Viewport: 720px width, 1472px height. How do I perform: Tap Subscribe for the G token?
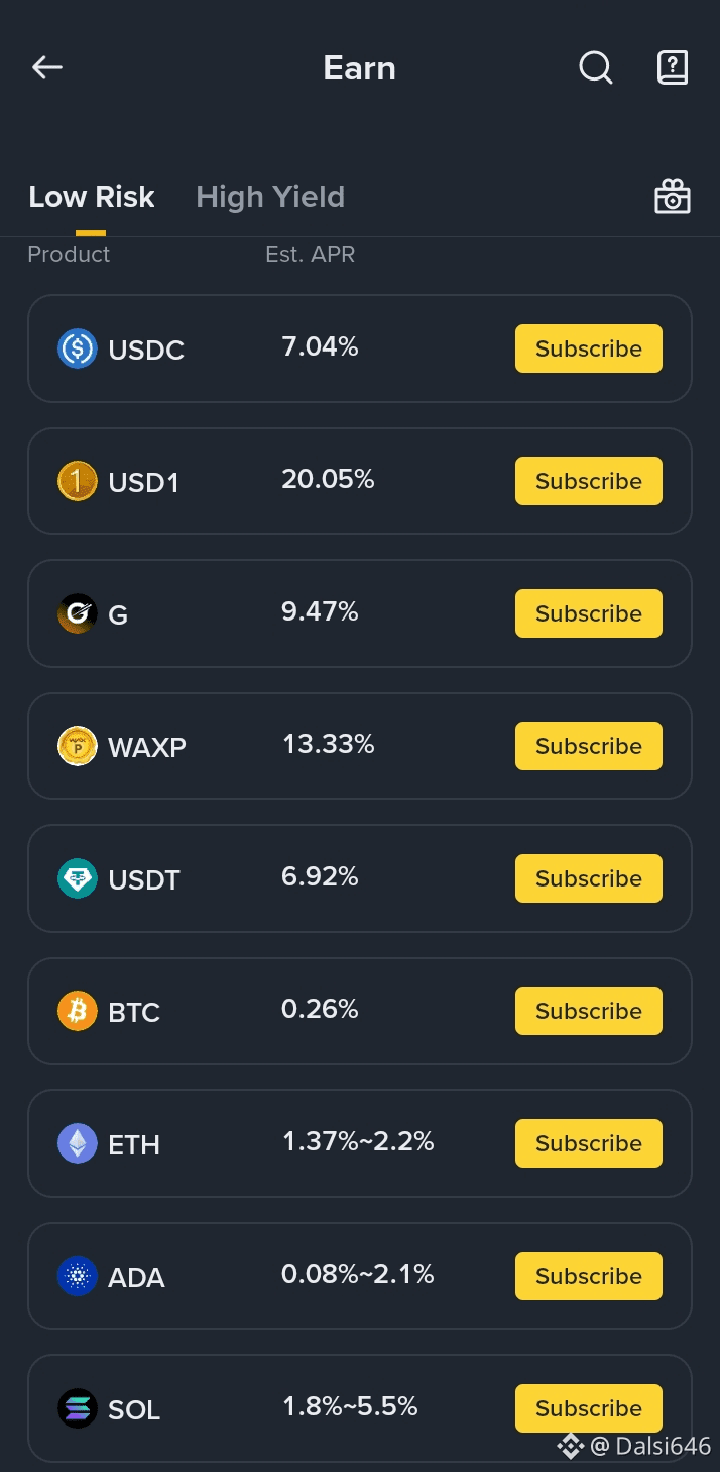(x=588, y=613)
